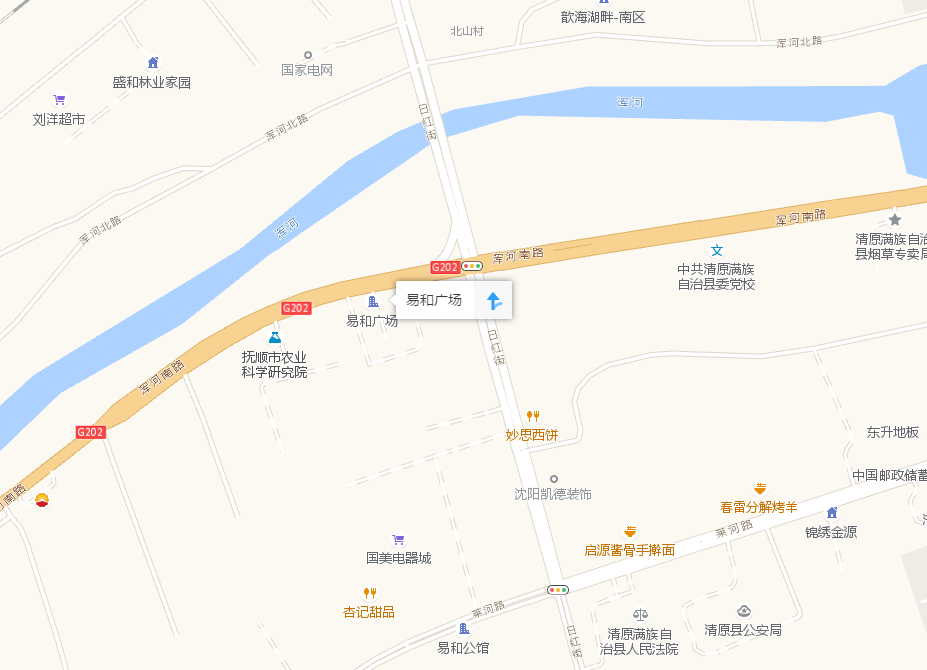Select the 杏记甜品 restaurant marker
The width and height of the screenshot is (927, 670).
tap(369, 594)
